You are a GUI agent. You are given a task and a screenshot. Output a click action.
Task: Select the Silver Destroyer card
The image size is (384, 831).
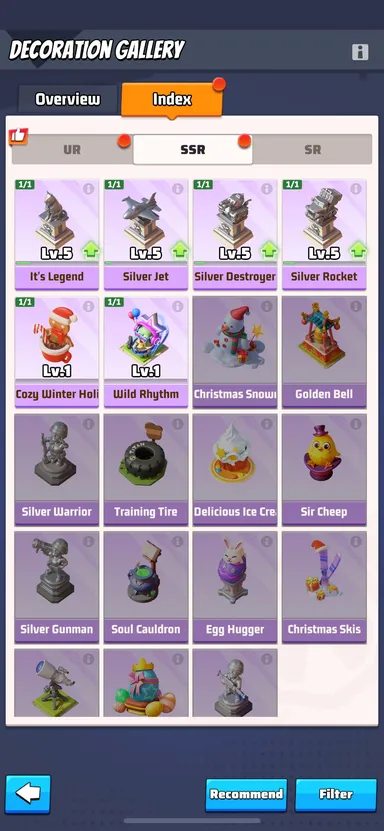pyautogui.click(x=235, y=234)
